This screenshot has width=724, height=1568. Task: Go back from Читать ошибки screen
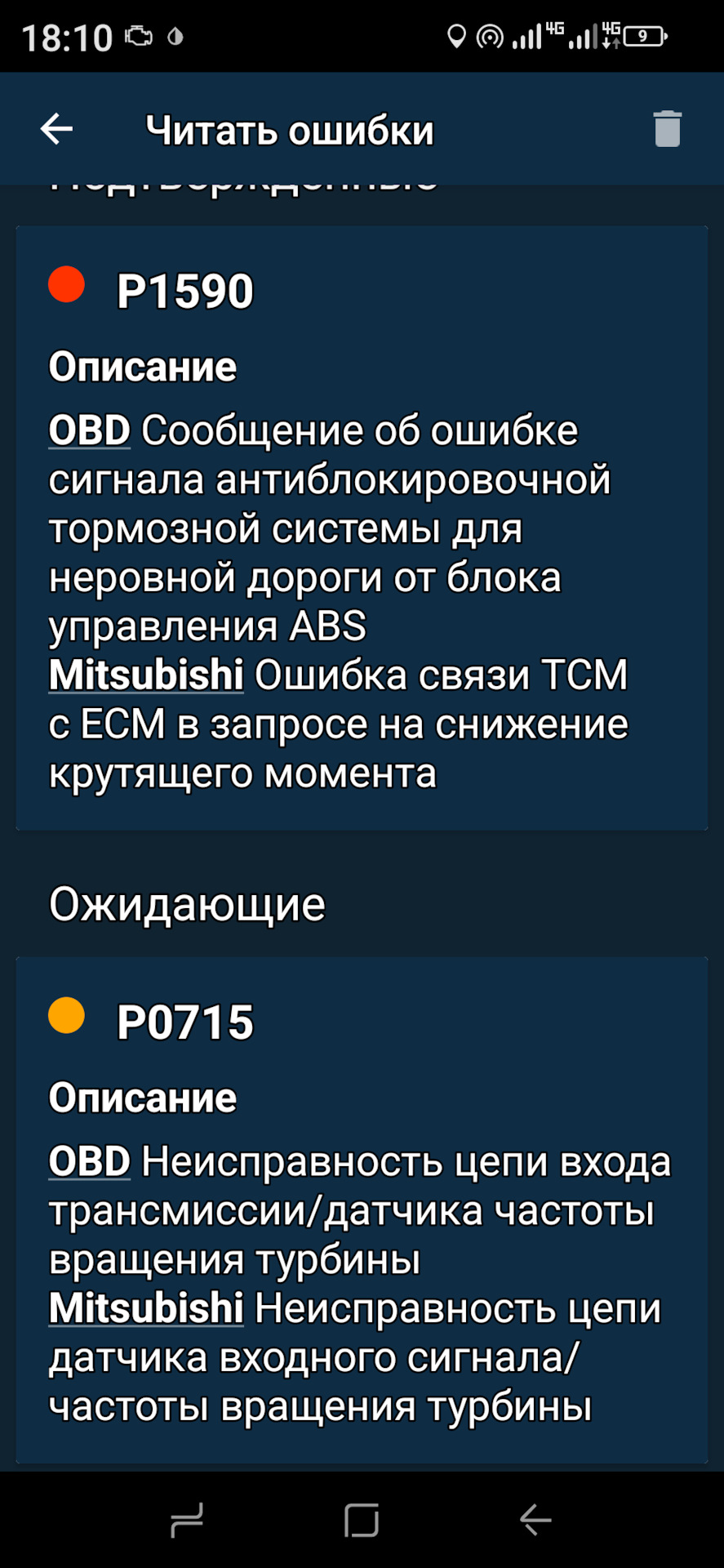(56, 129)
